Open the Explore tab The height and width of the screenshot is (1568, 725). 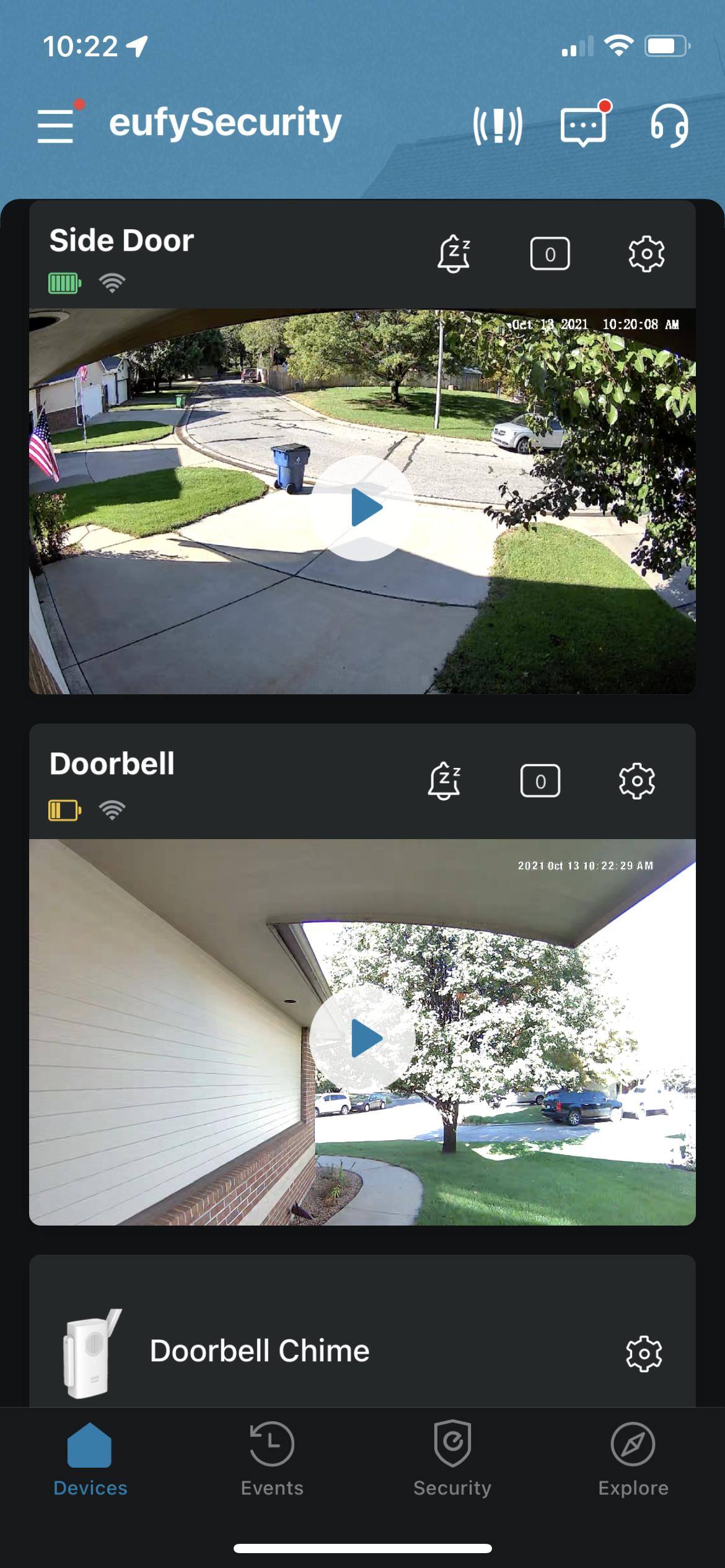coord(633,1459)
